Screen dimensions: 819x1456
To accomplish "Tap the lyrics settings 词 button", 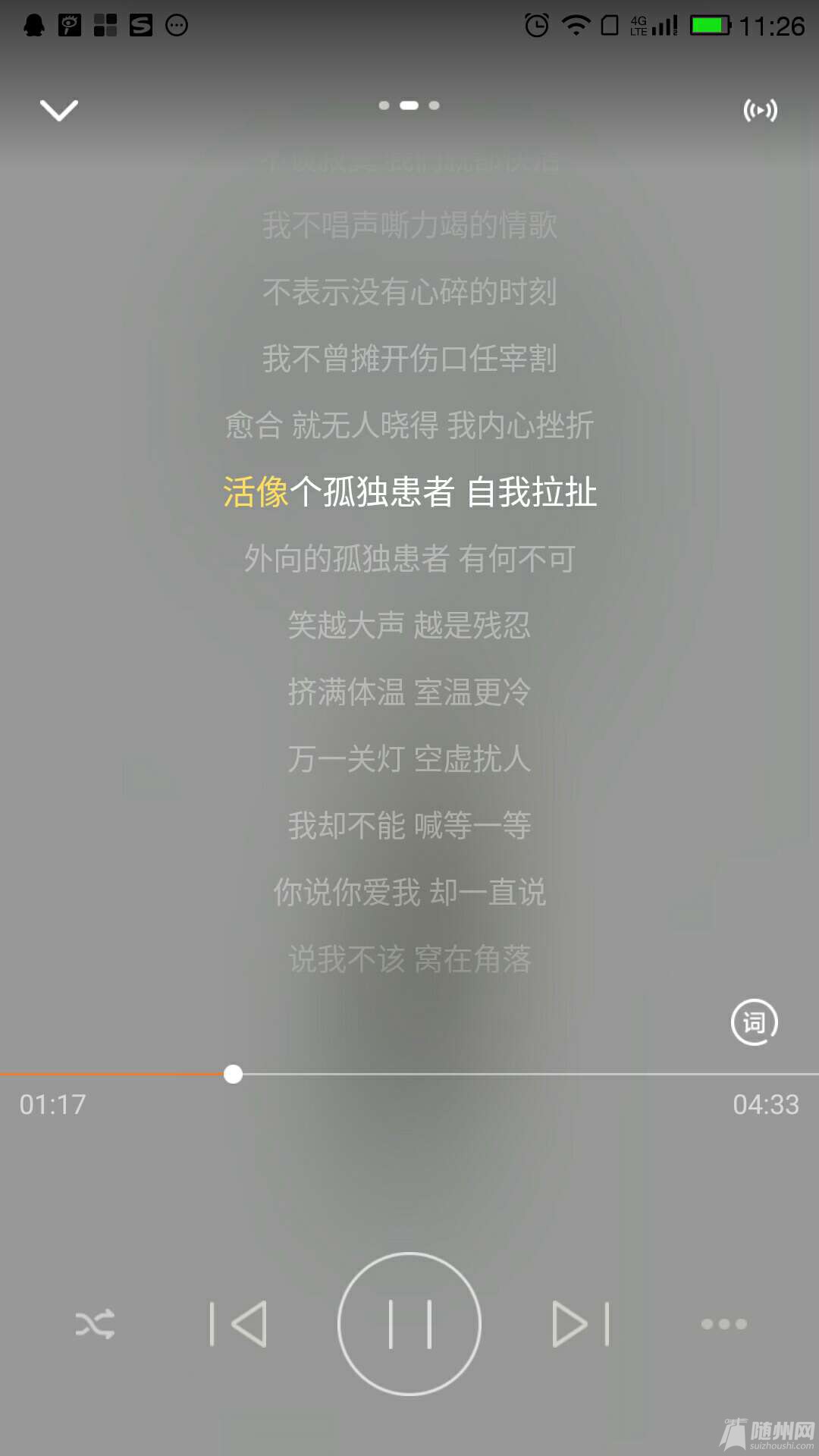I will click(754, 1022).
